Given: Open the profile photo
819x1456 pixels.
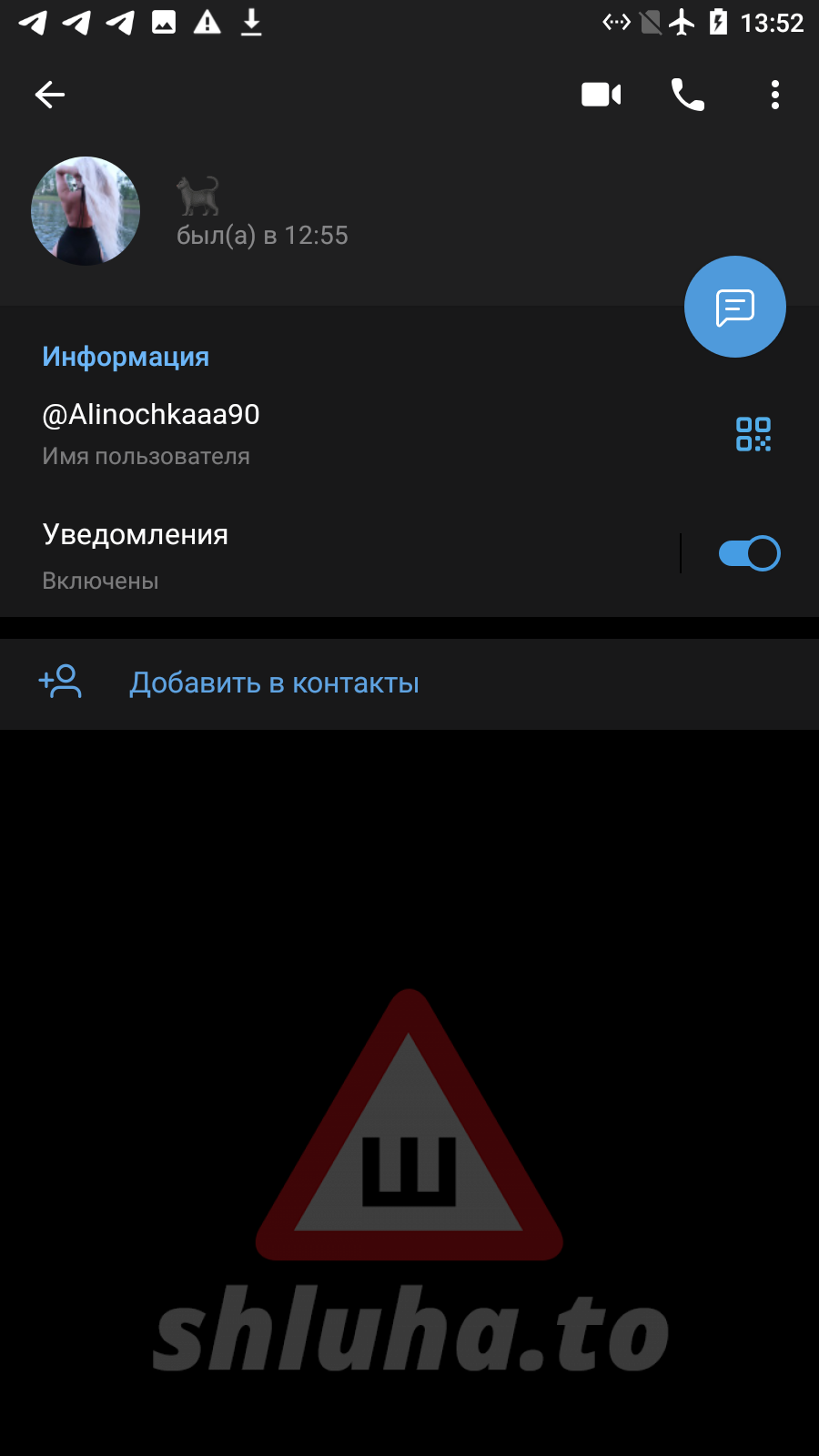Looking at the screenshot, I should (86, 211).
